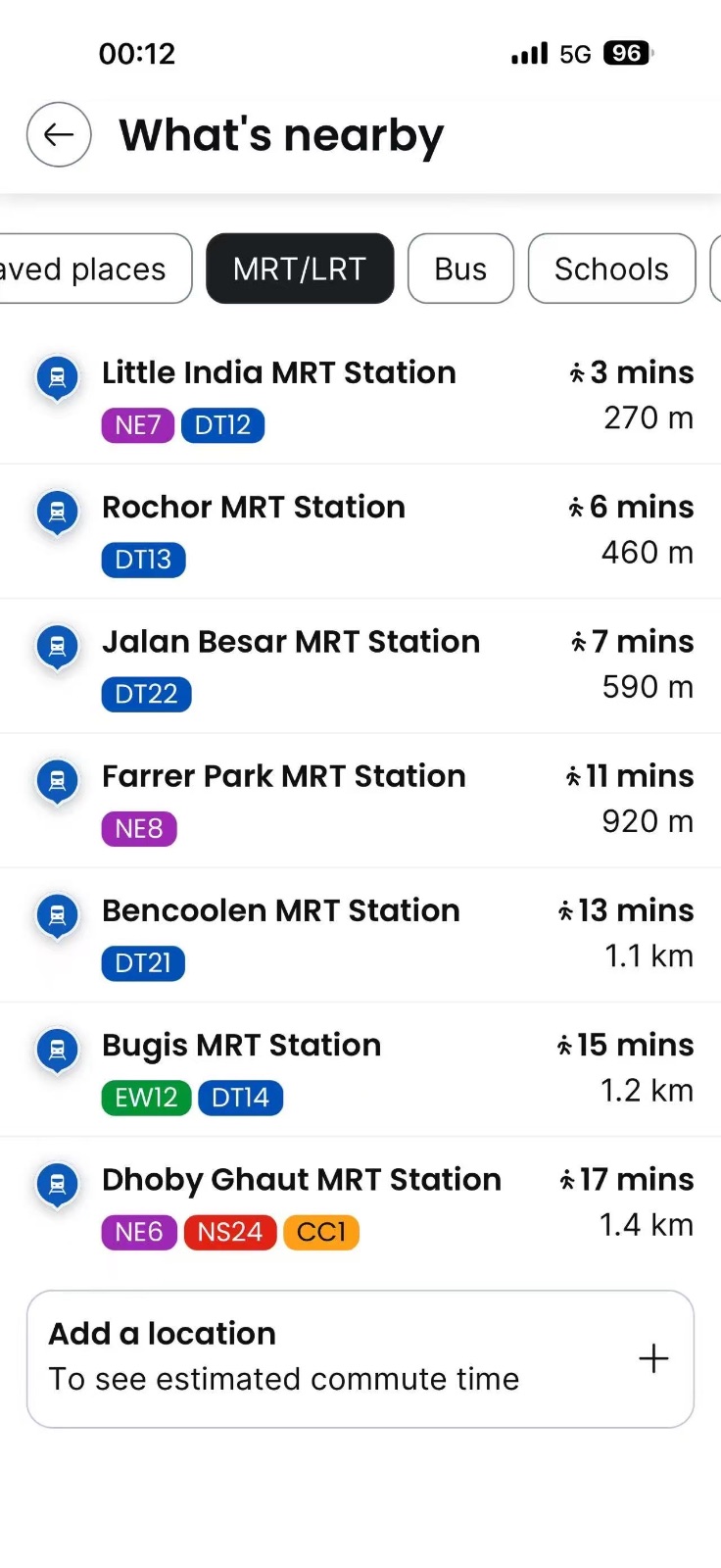Open Rochor MRT Station row
The width and height of the screenshot is (721, 1568).
[x=360, y=532]
